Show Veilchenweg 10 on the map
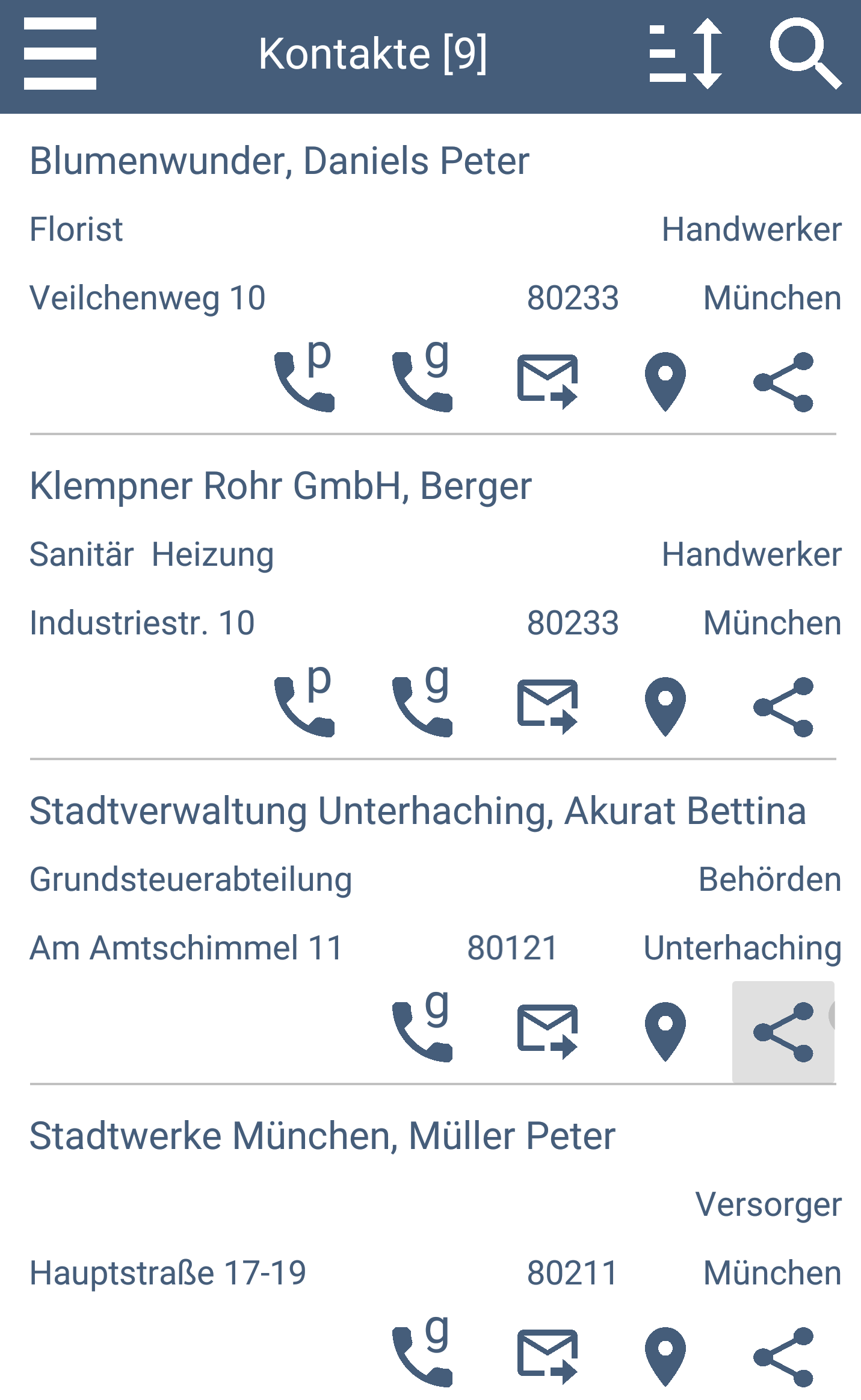The image size is (861, 1400). pos(665,382)
